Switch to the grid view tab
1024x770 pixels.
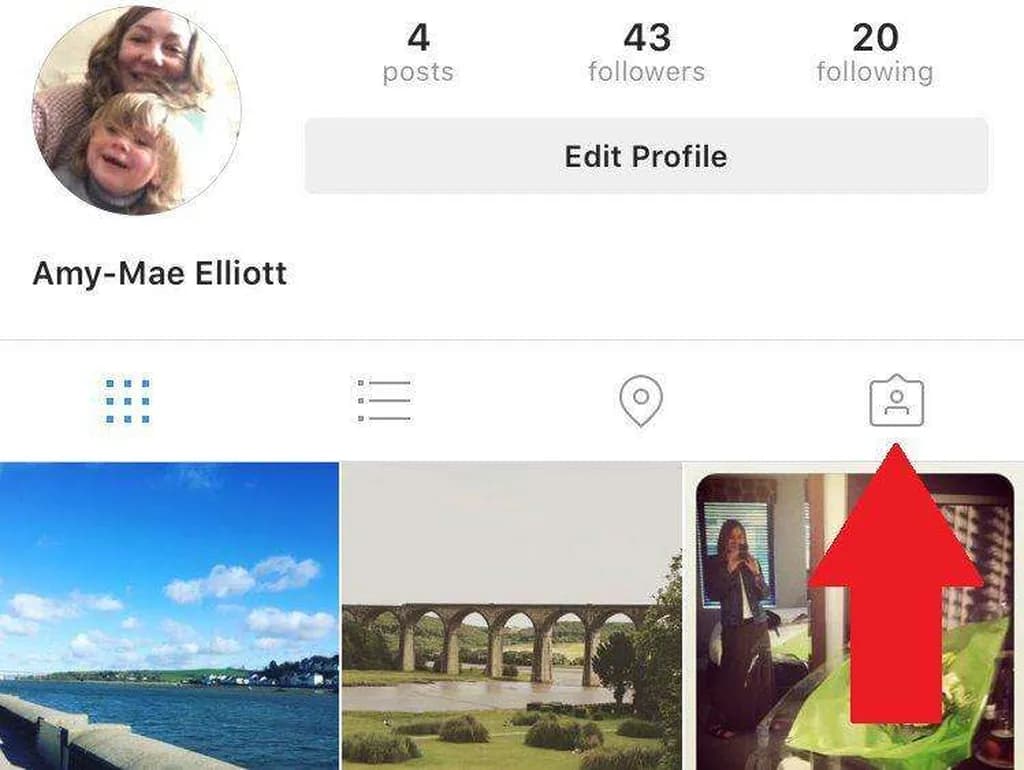pos(128,401)
